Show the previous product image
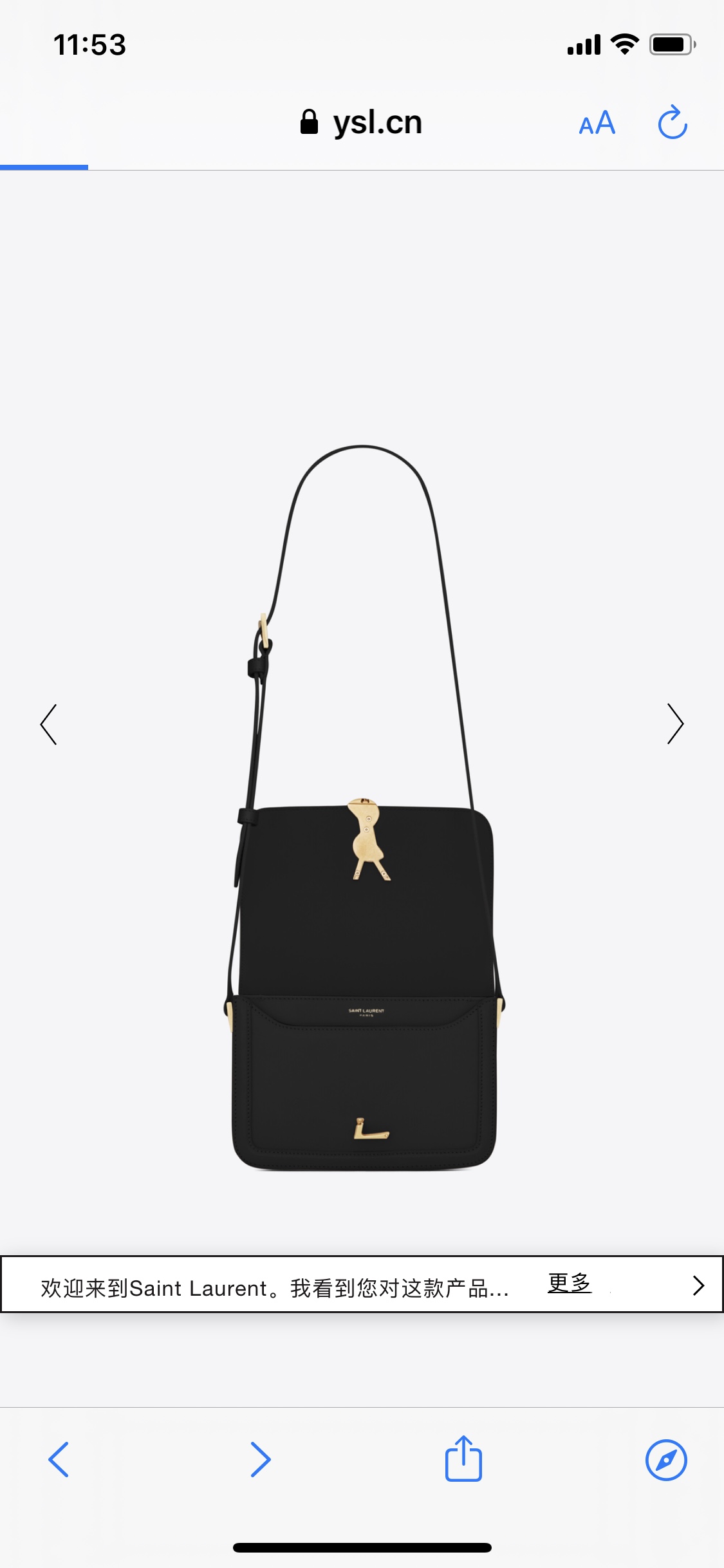The height and width of the screenshot is (1568, 724). pyautogui.click(x=49, y=724)
